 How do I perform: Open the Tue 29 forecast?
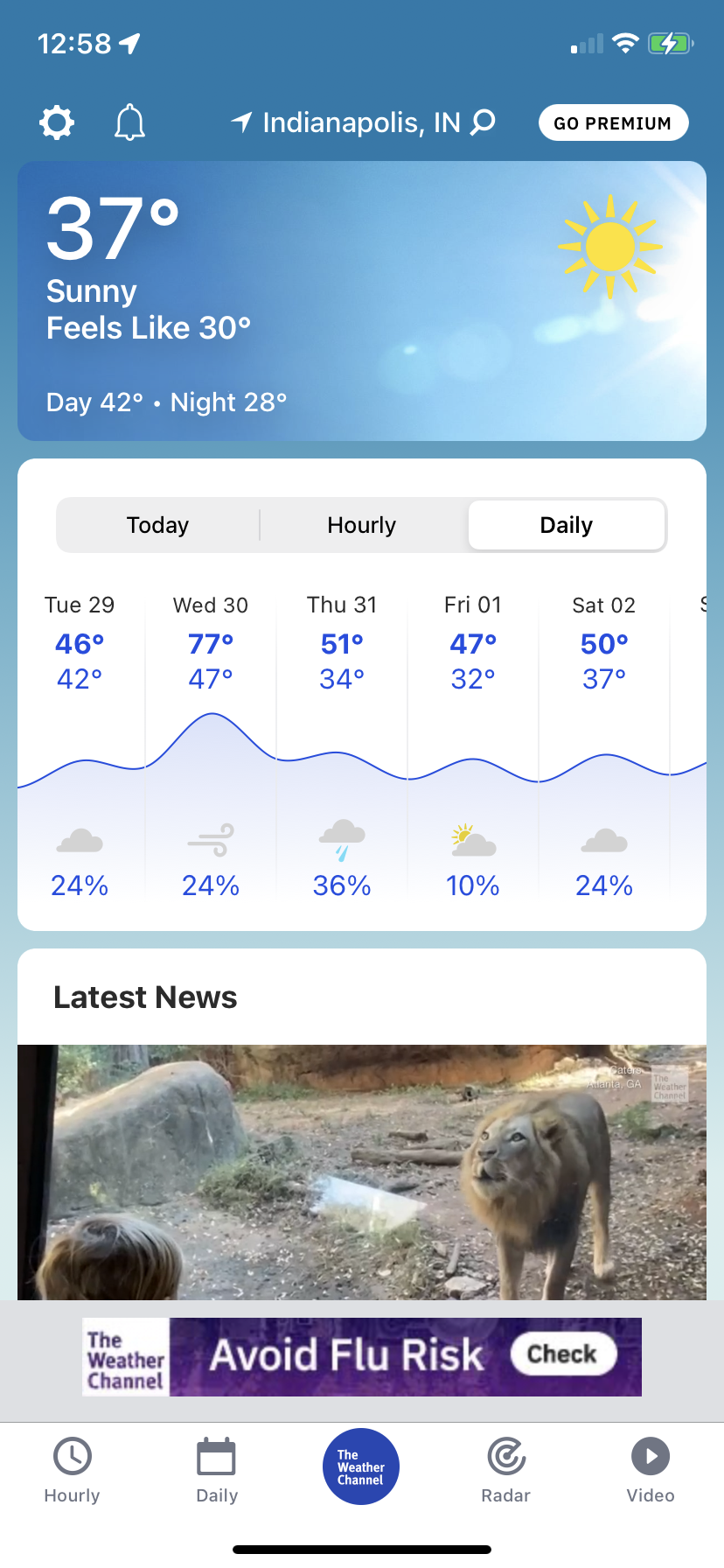click(x=80, y=744)
